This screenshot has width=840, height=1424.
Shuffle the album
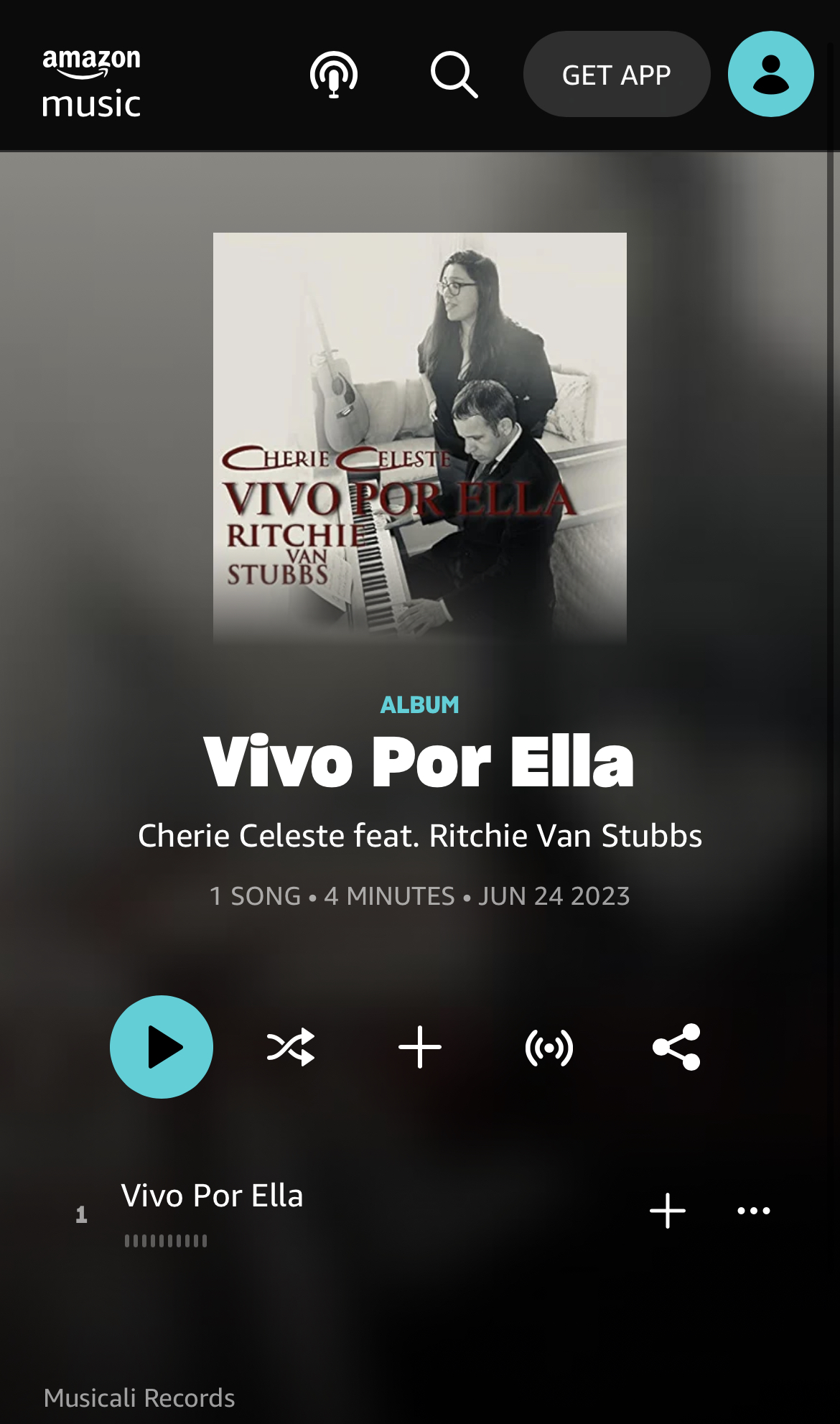click(x=291, y=1046)
